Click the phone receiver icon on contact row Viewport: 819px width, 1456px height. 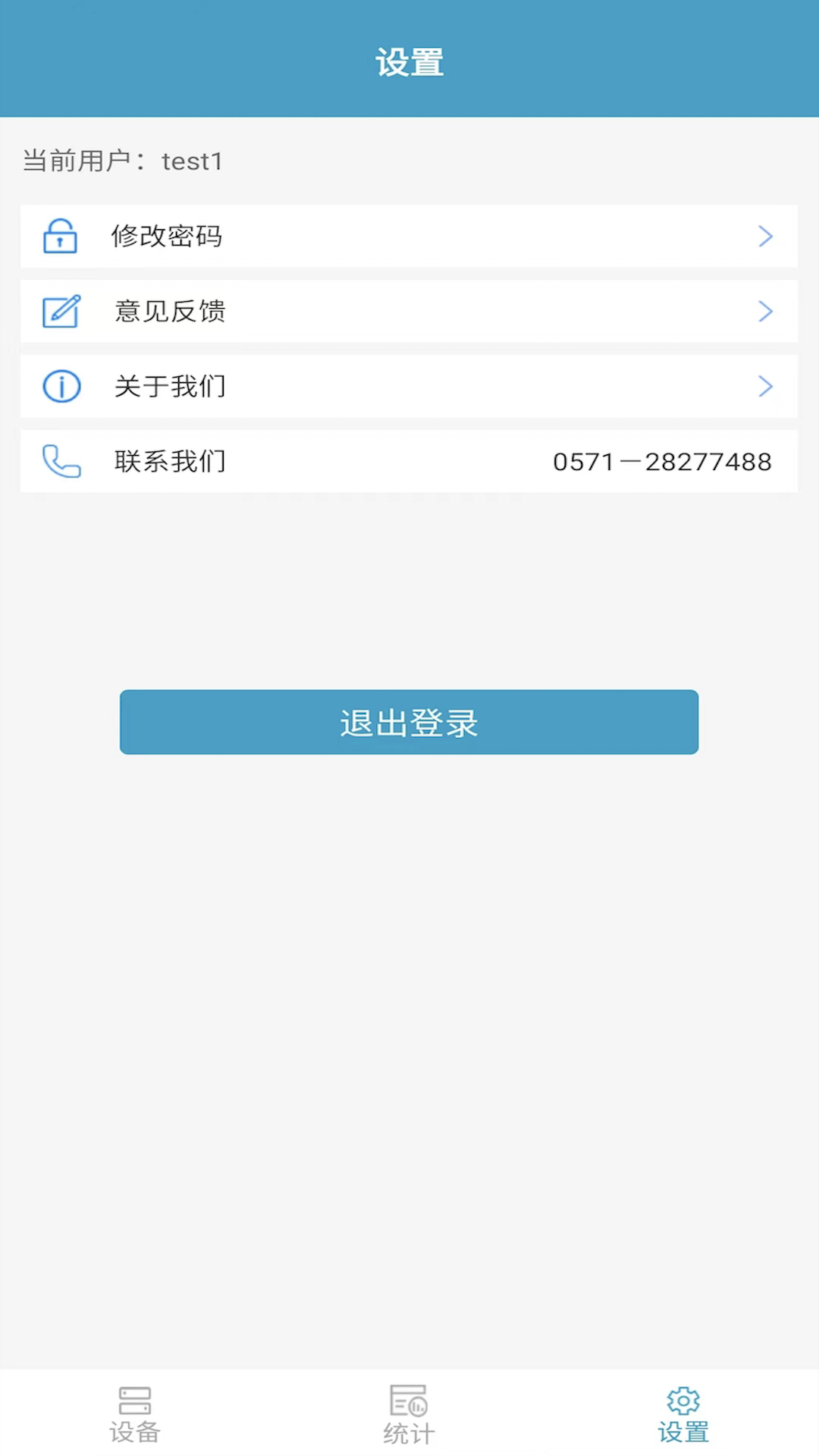pyautogui.click(x=61, y=461)
